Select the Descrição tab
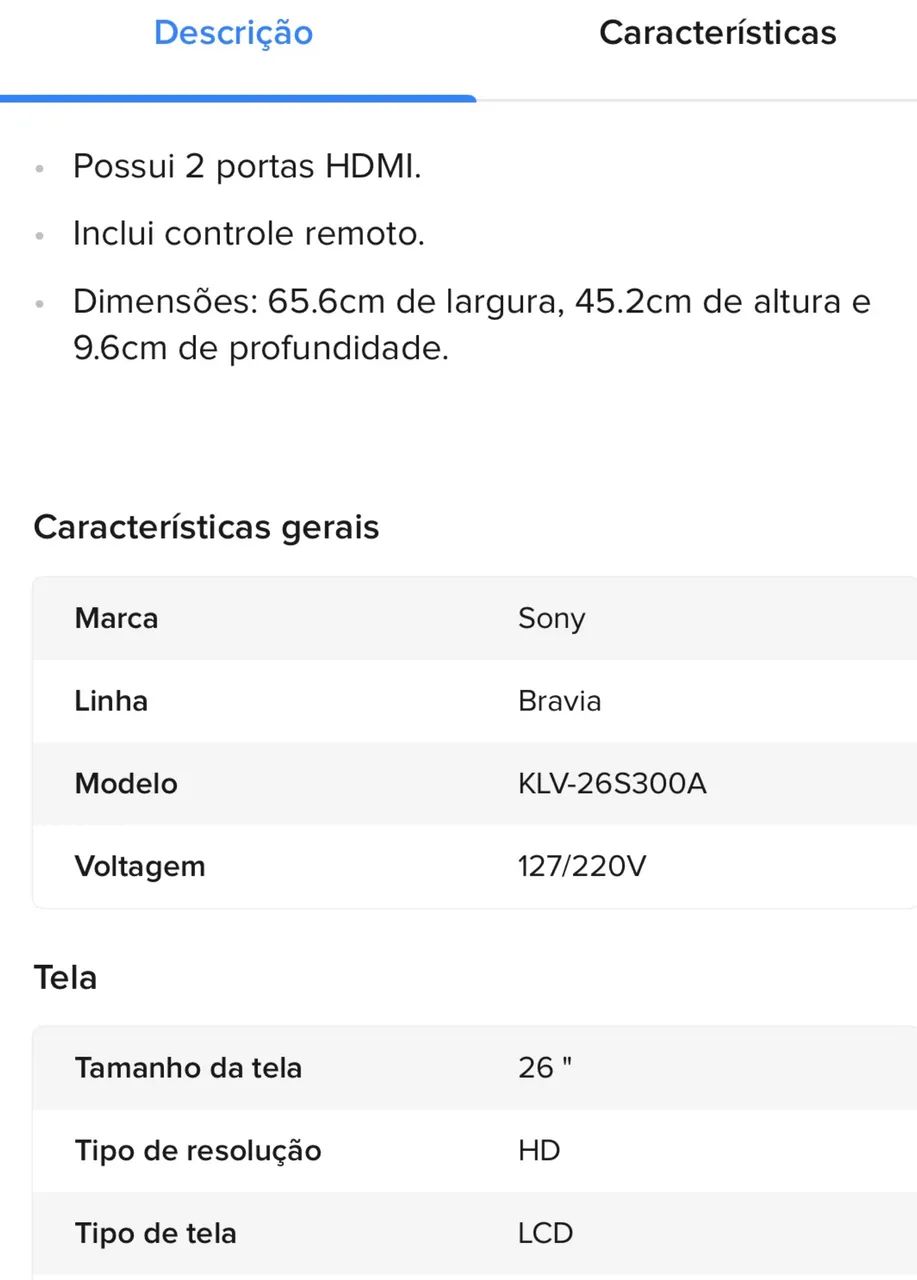917x1280 pixels. (x=233, y=33)
